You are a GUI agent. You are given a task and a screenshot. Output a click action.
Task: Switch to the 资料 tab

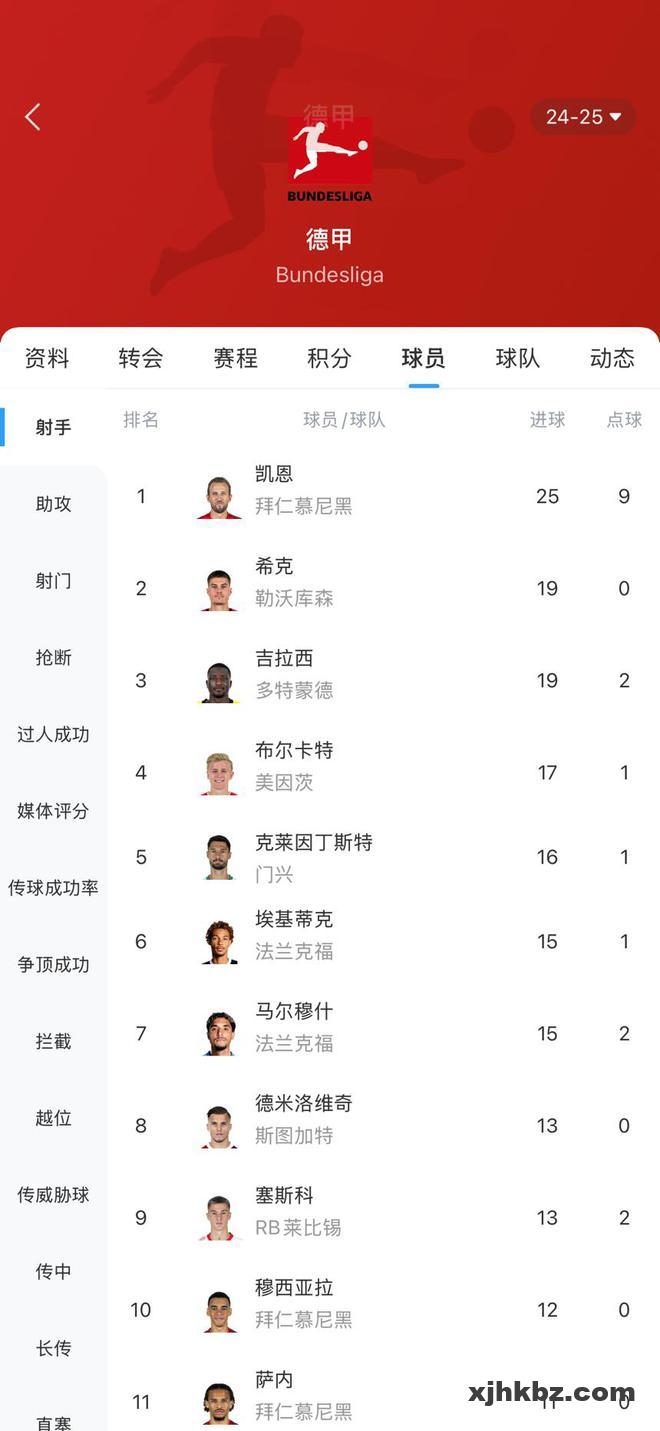point(47,358)
